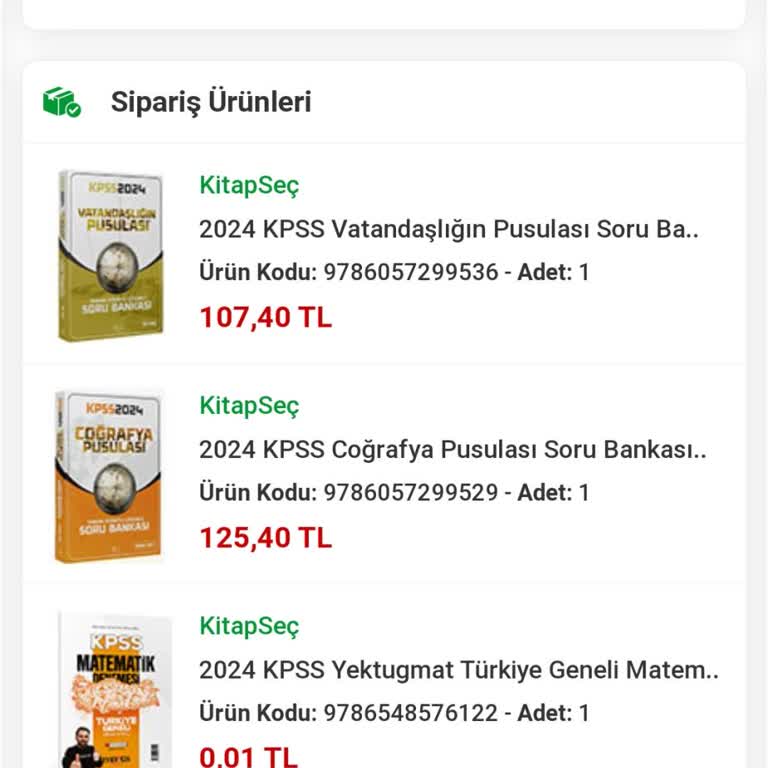Open KitapSeç seller above Yektugmat Matematik

(x=249, y=626)
